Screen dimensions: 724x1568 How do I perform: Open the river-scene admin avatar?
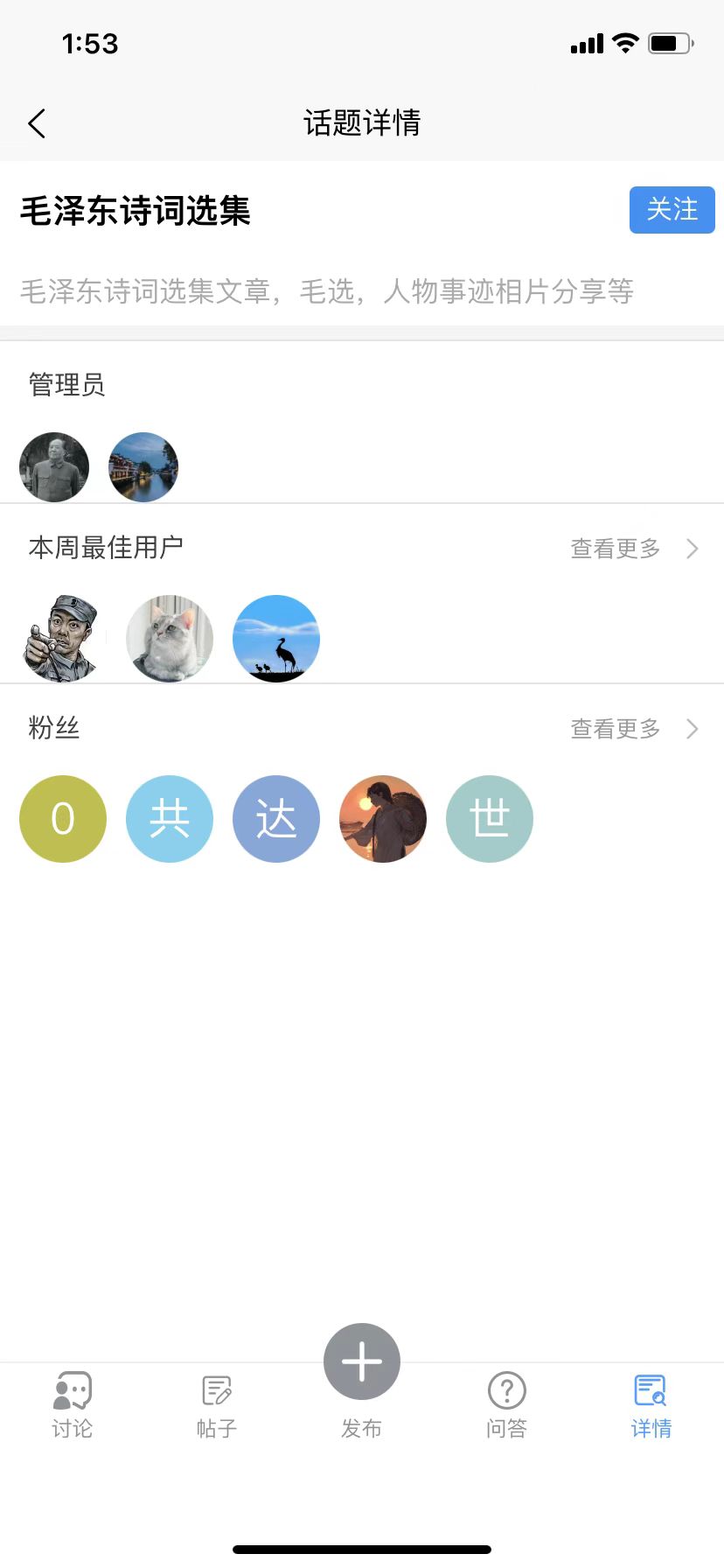143,467
